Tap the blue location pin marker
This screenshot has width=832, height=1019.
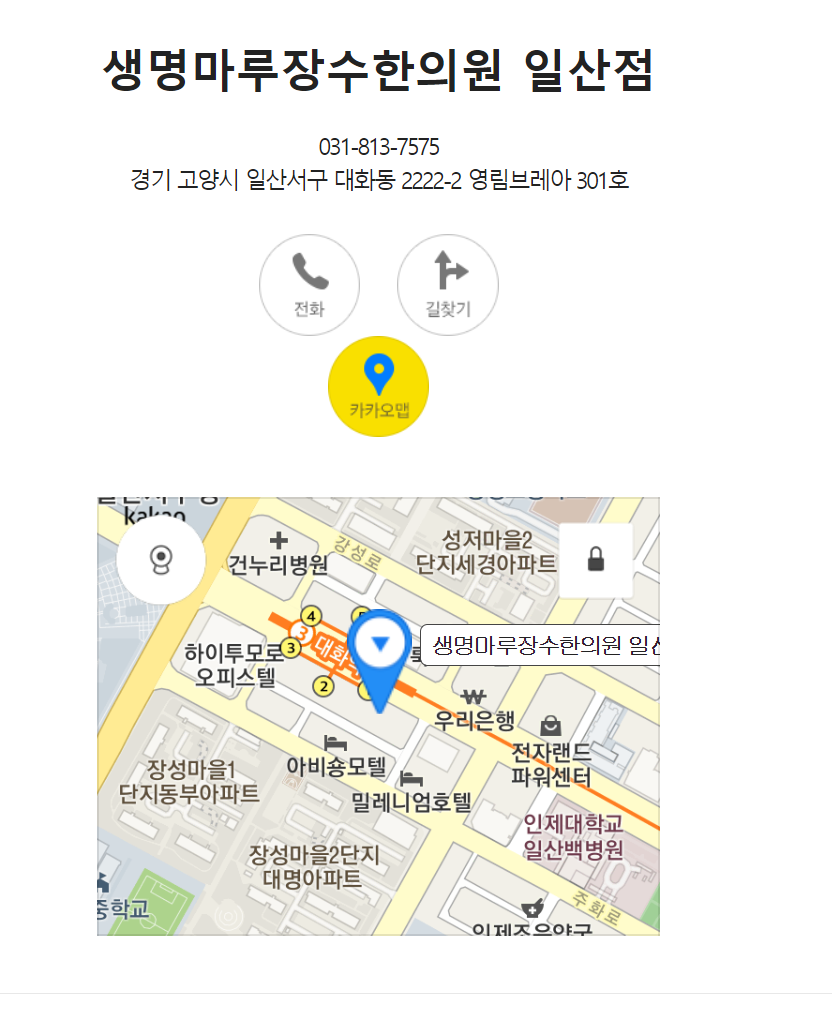click(x=379, y=650)
